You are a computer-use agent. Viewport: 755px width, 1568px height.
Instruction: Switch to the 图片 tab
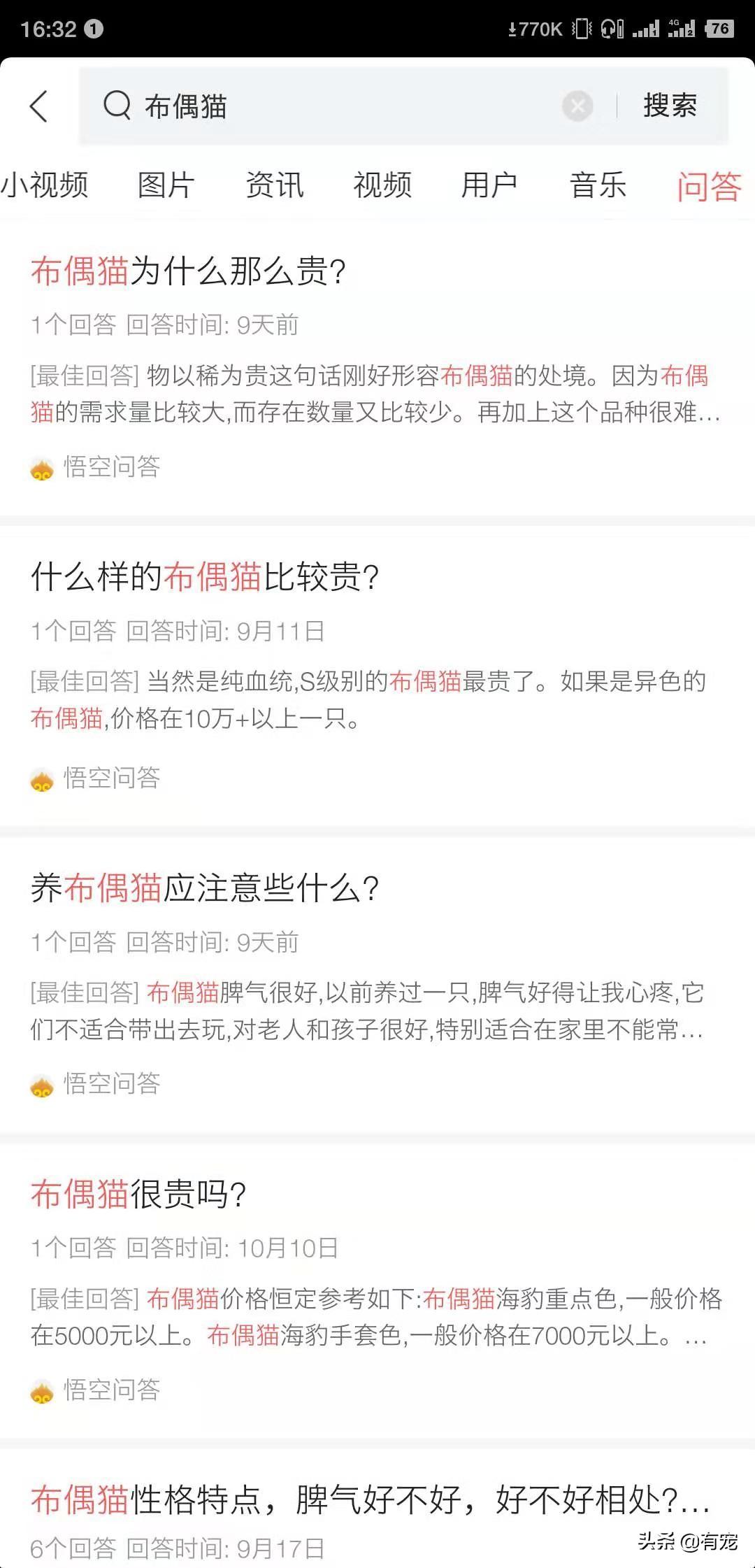(x=166, y=185)
